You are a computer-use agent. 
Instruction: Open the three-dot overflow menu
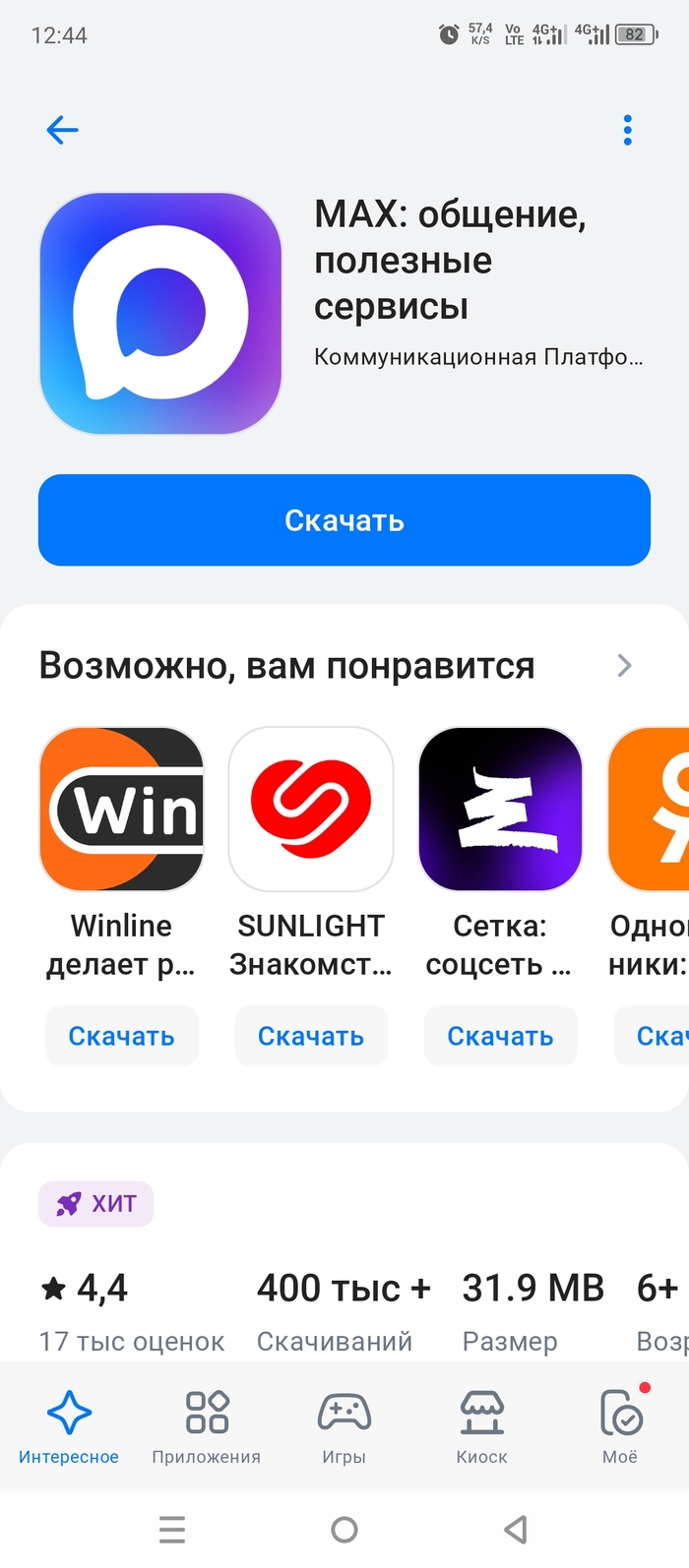click(627, 130)
